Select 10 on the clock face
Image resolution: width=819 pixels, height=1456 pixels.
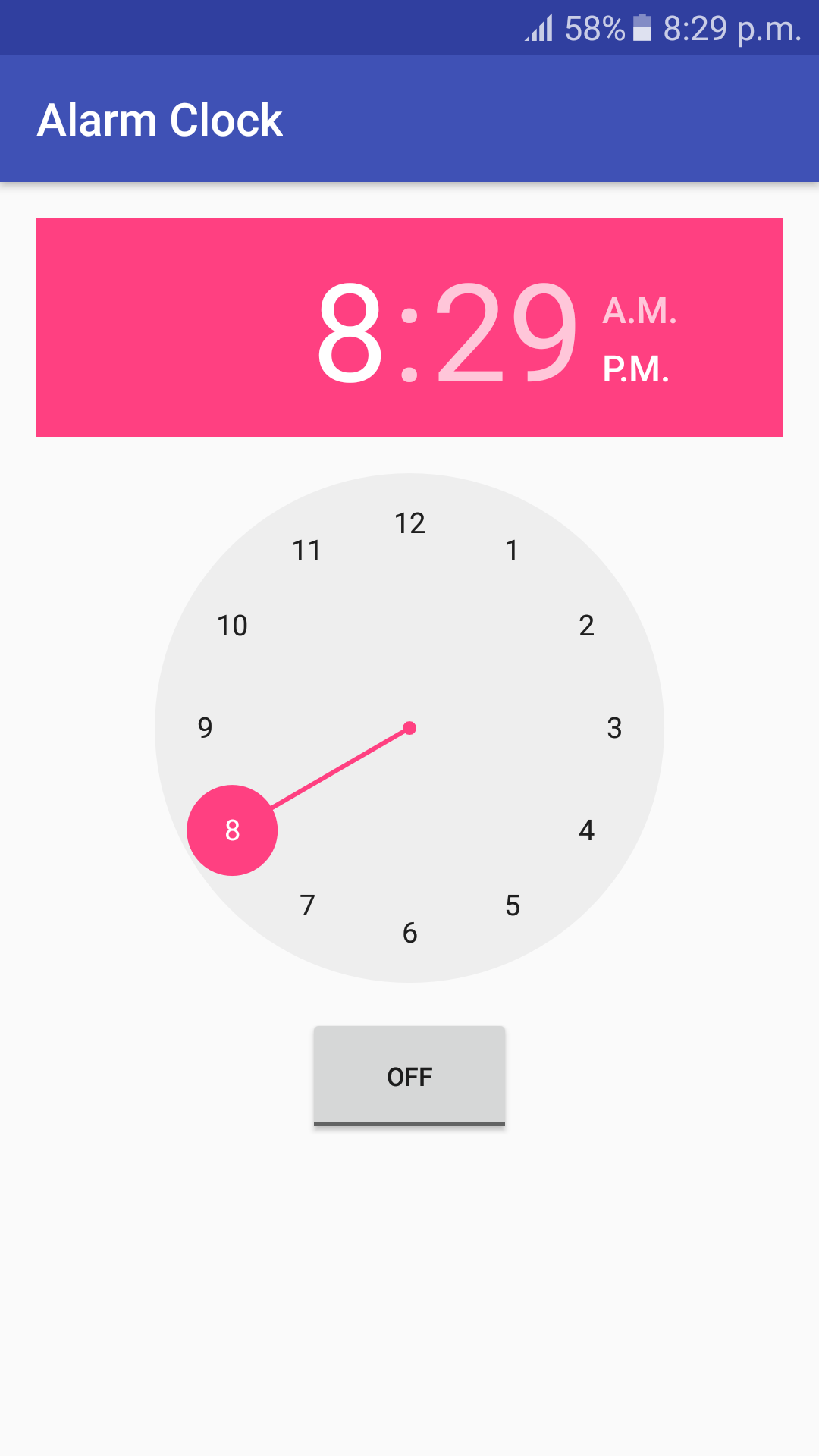click(231, 626)
